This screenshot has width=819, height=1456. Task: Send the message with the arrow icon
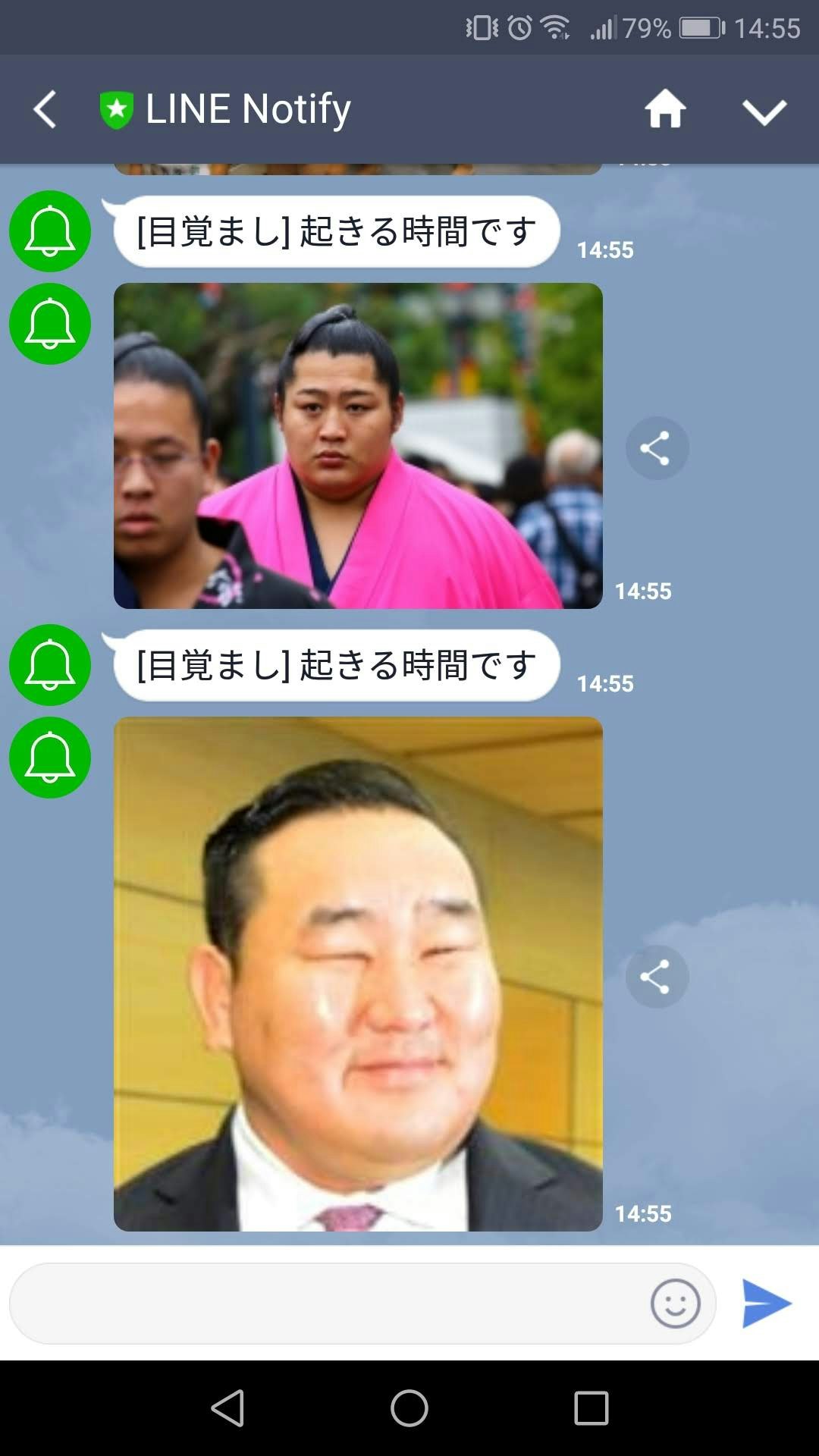coord(766,1304)
